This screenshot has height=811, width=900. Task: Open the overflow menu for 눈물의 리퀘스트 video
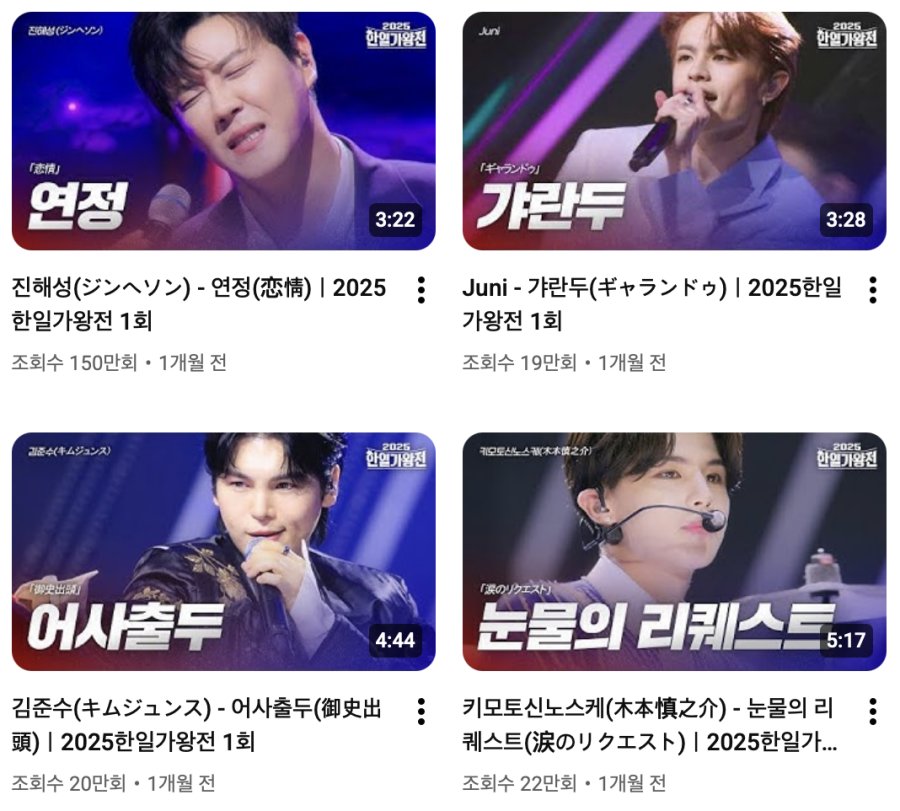tap(872, 711)
